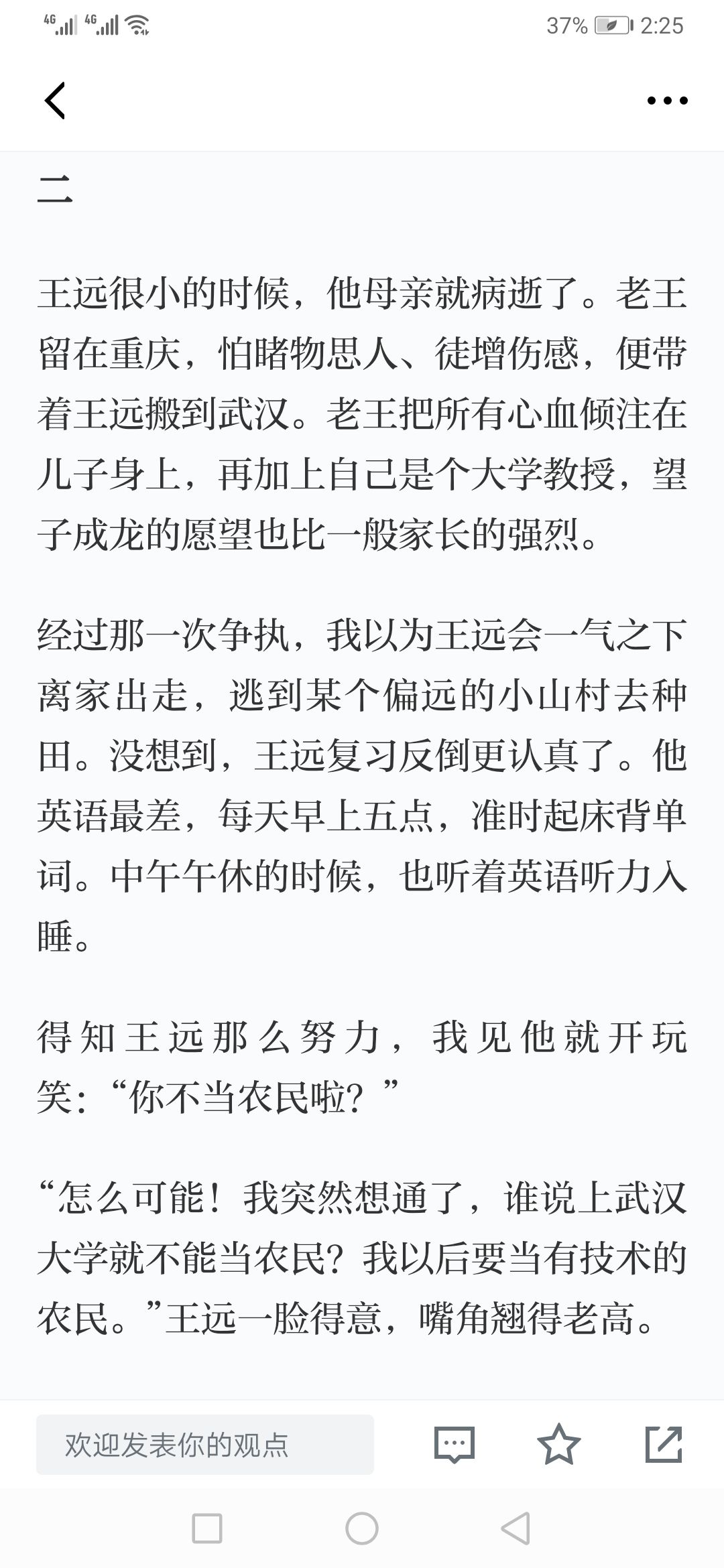This screenshot has width=724, height=1568.
Task: Go back using the top-left arrow
Action: click(55, 101)
